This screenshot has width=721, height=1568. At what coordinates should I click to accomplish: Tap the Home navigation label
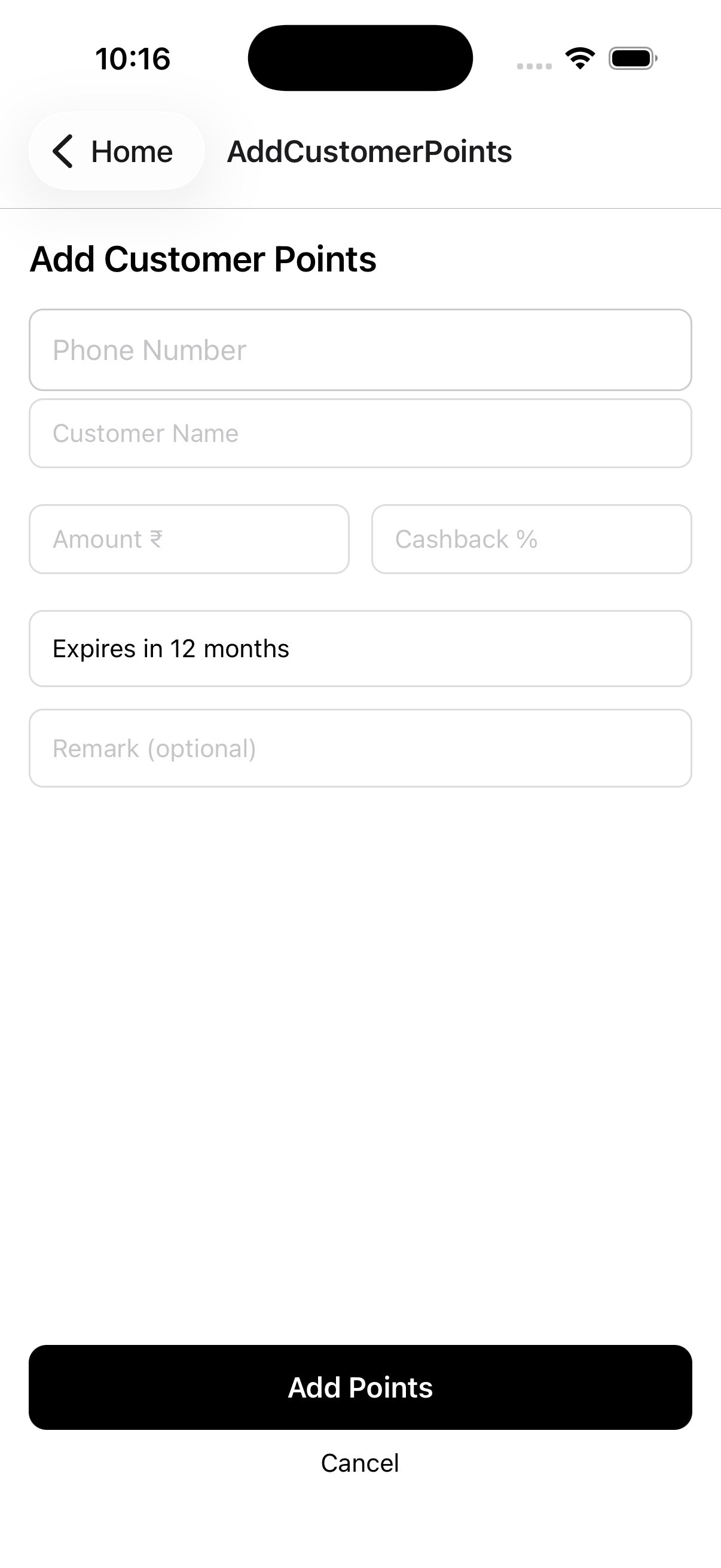click(x=132, y=151)
